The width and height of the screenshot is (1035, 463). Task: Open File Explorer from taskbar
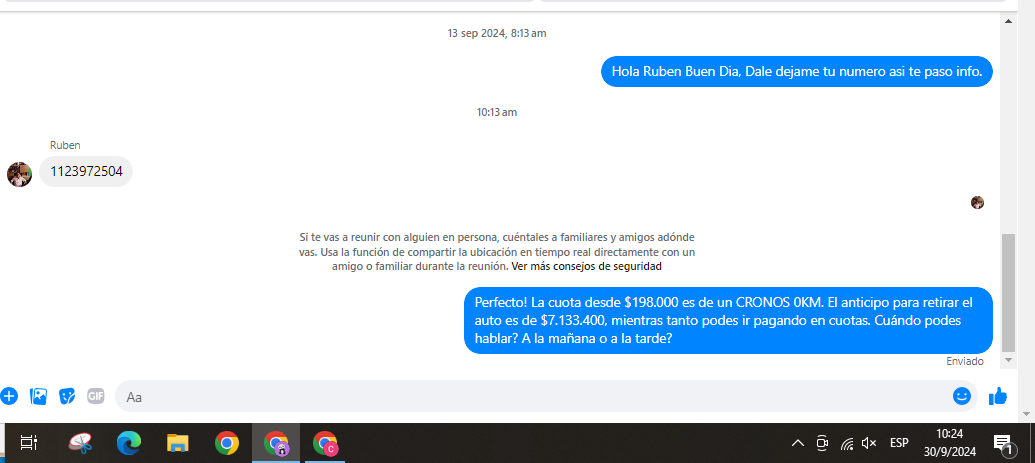(x=178, y=443)
